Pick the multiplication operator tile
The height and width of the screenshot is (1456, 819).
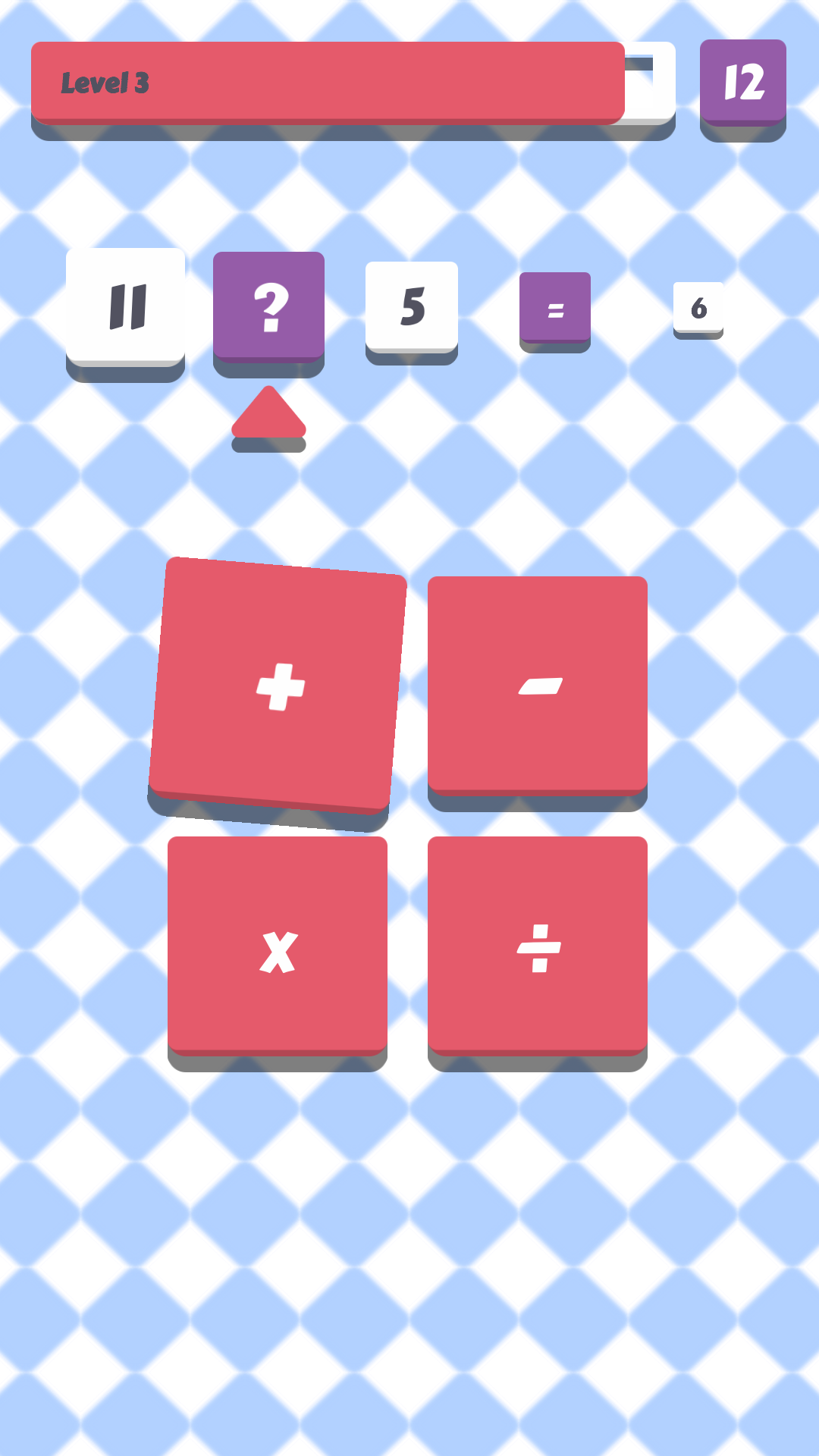(x=278, y=945)
